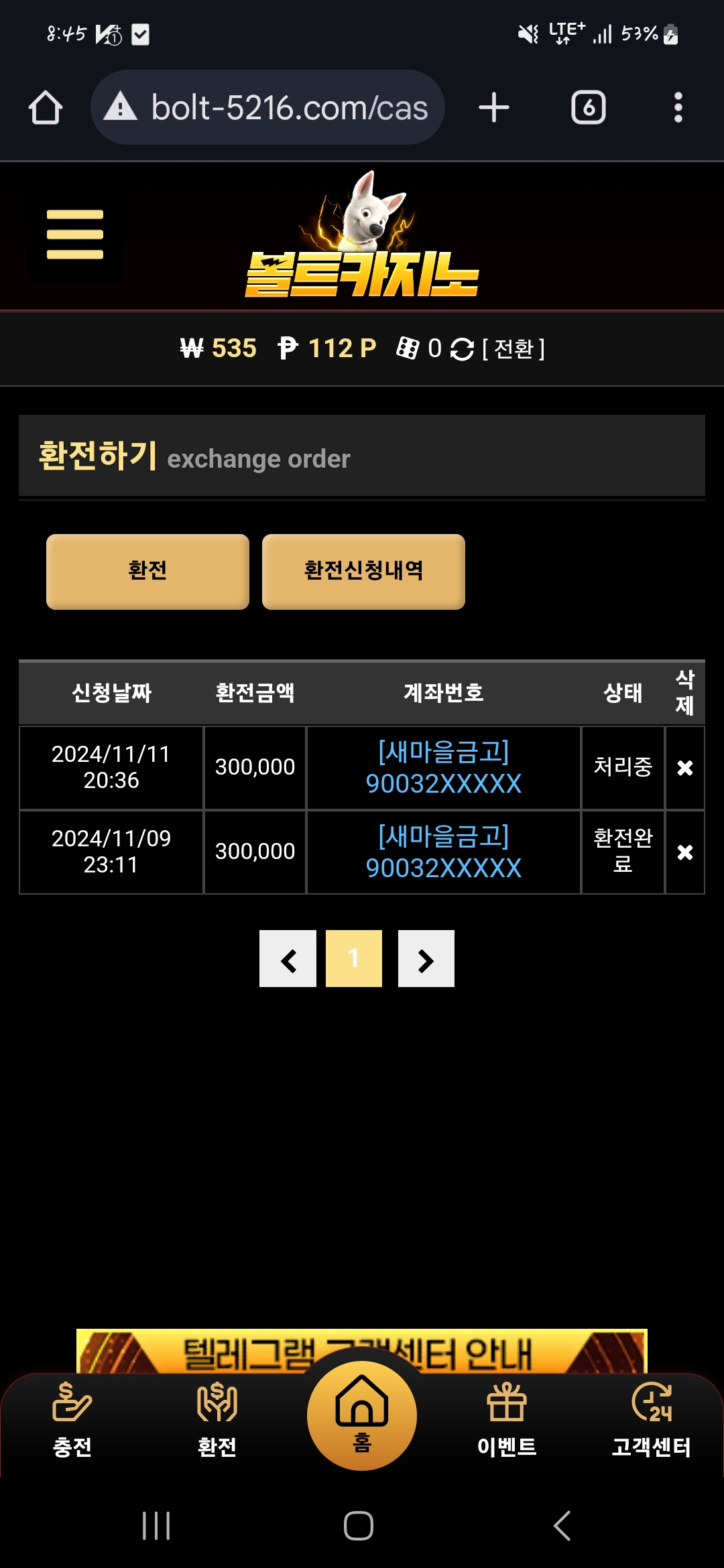Image resolution: width=724 pixels, height=1568 pixels.
Task: Go to the previous page arrow
Action: [x=288, y=959]
